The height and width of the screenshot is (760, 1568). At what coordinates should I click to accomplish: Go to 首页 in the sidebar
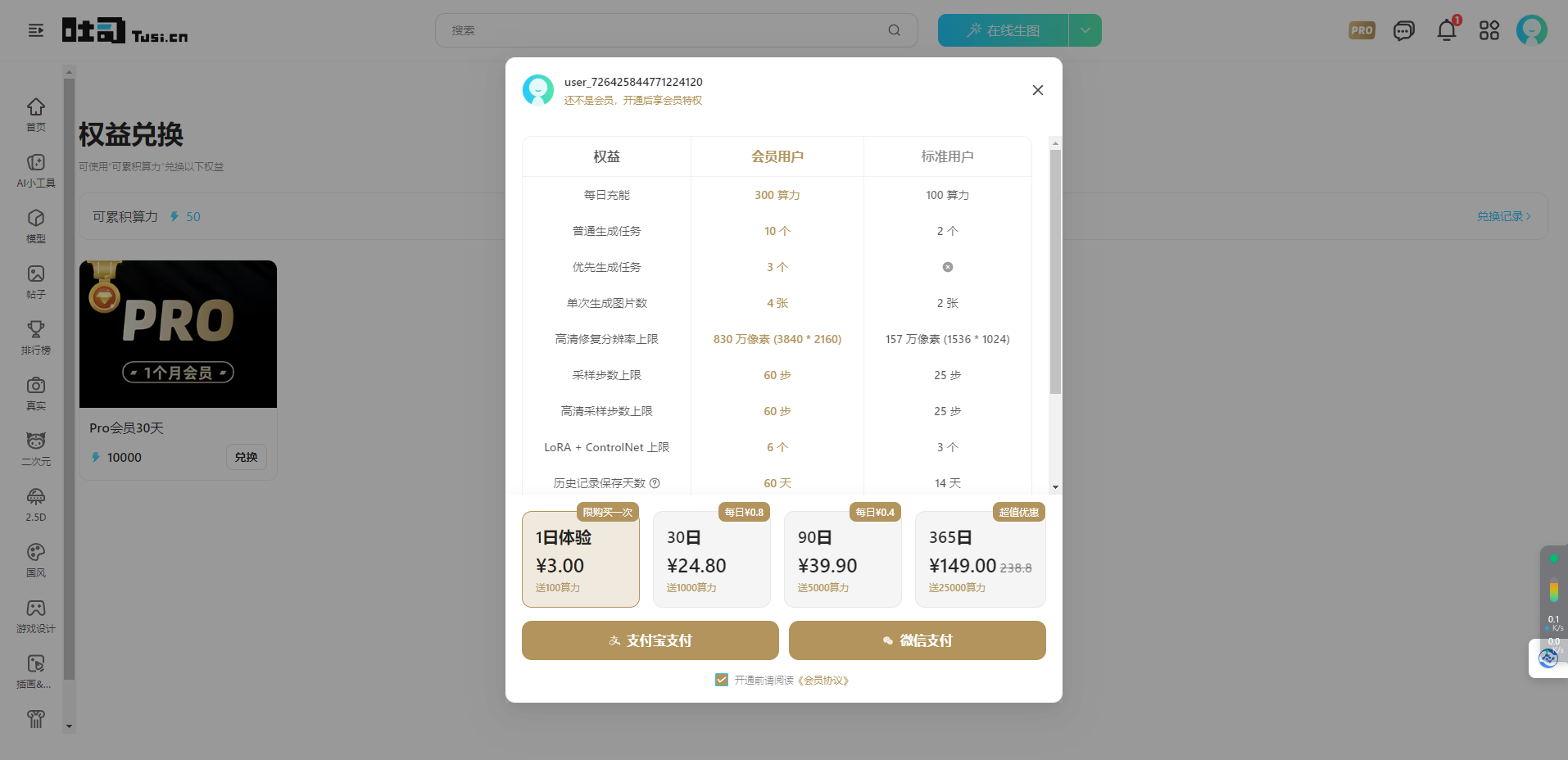click(x=36, y=115)
